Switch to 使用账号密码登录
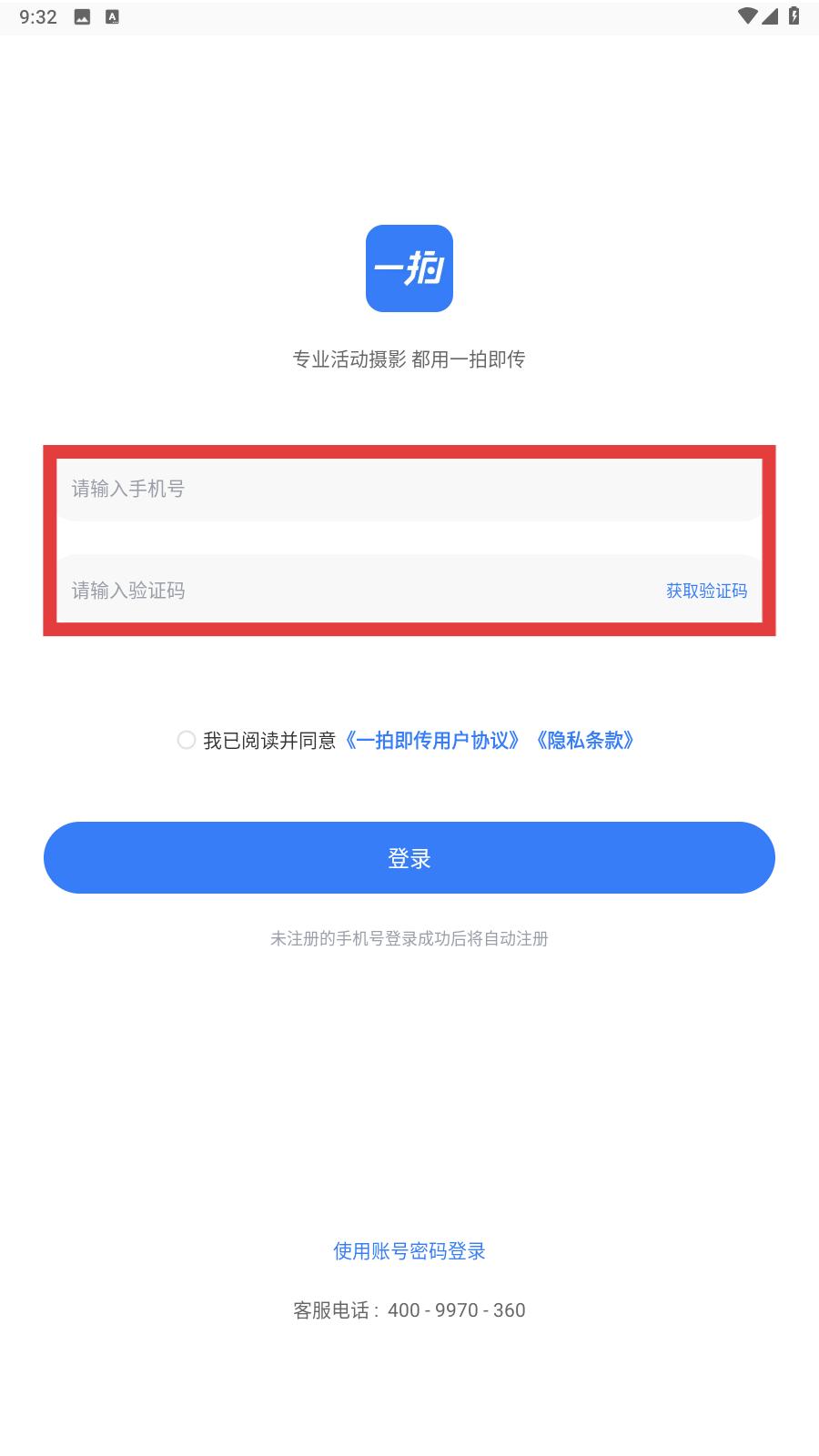This screenshot has height=1456, width=819. click(409, 1250)
